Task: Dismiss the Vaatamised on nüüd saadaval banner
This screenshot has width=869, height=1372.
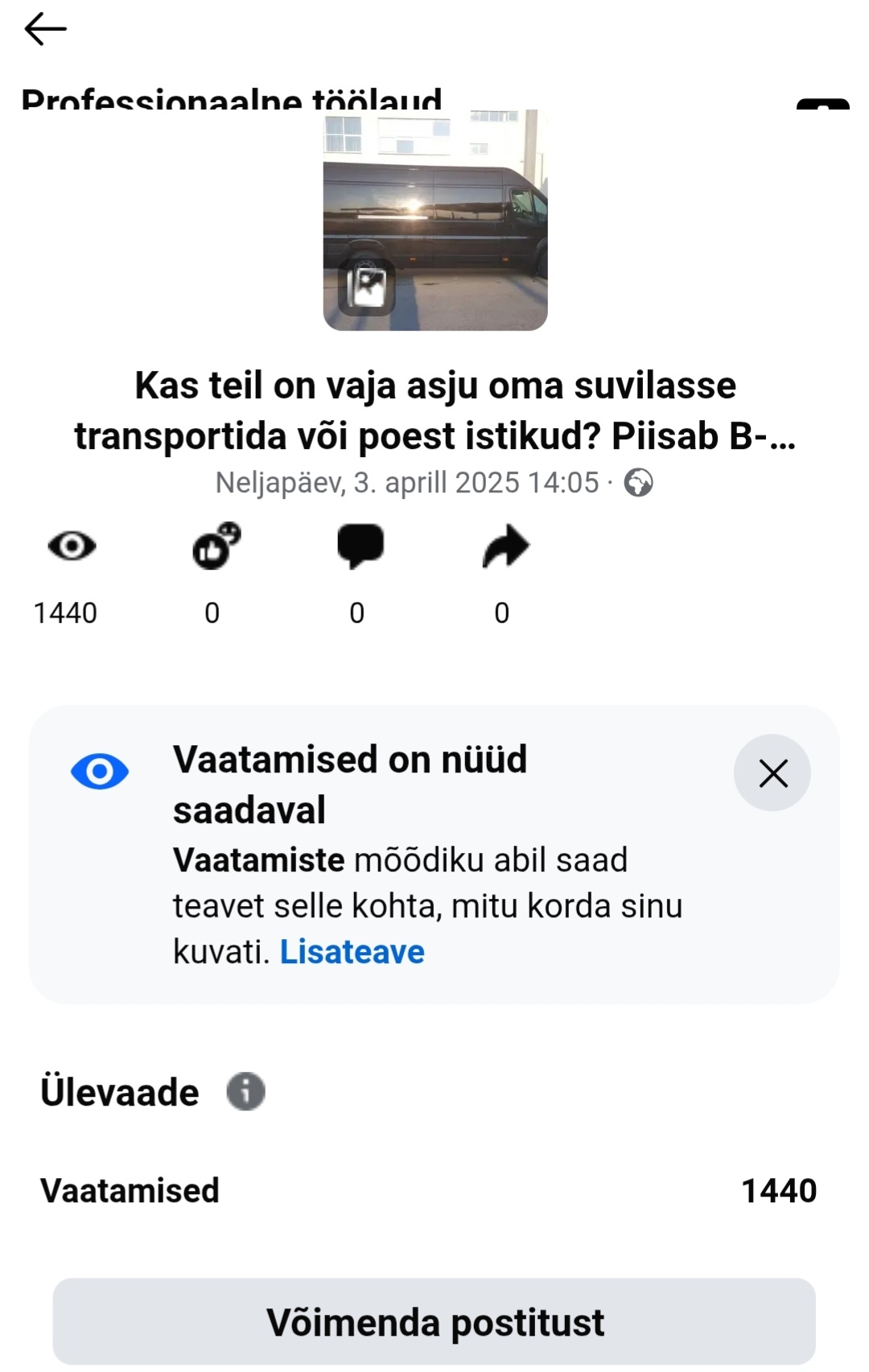Action: pyautogui.click(x=772, y=773)
